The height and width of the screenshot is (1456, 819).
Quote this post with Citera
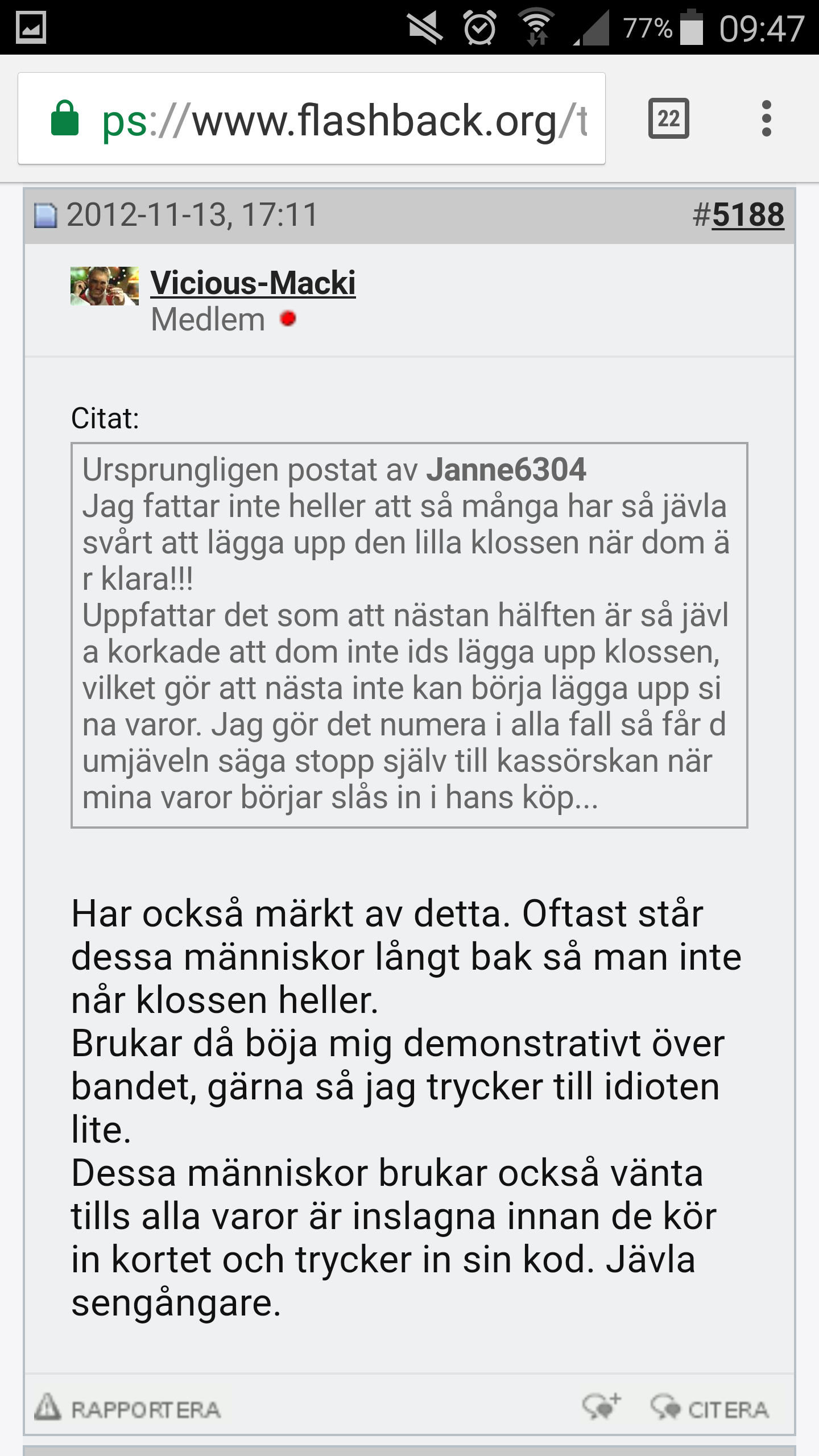[x=710, y=1409]
